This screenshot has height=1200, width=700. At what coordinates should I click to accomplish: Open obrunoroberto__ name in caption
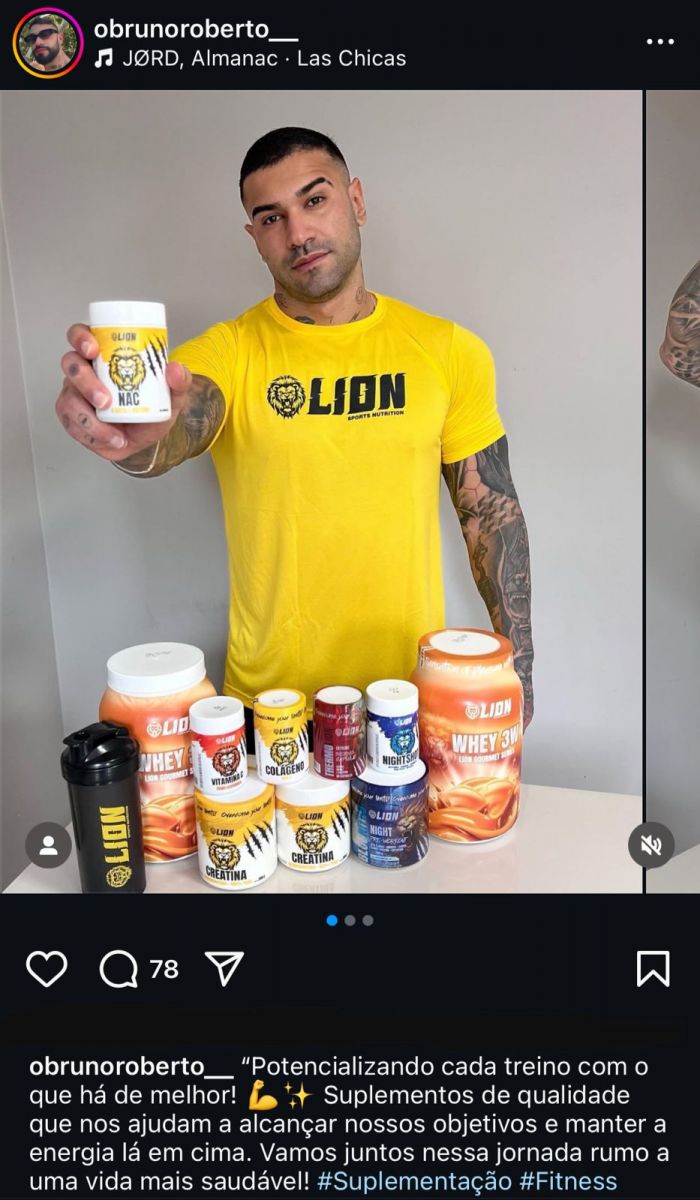(131, 1068)
